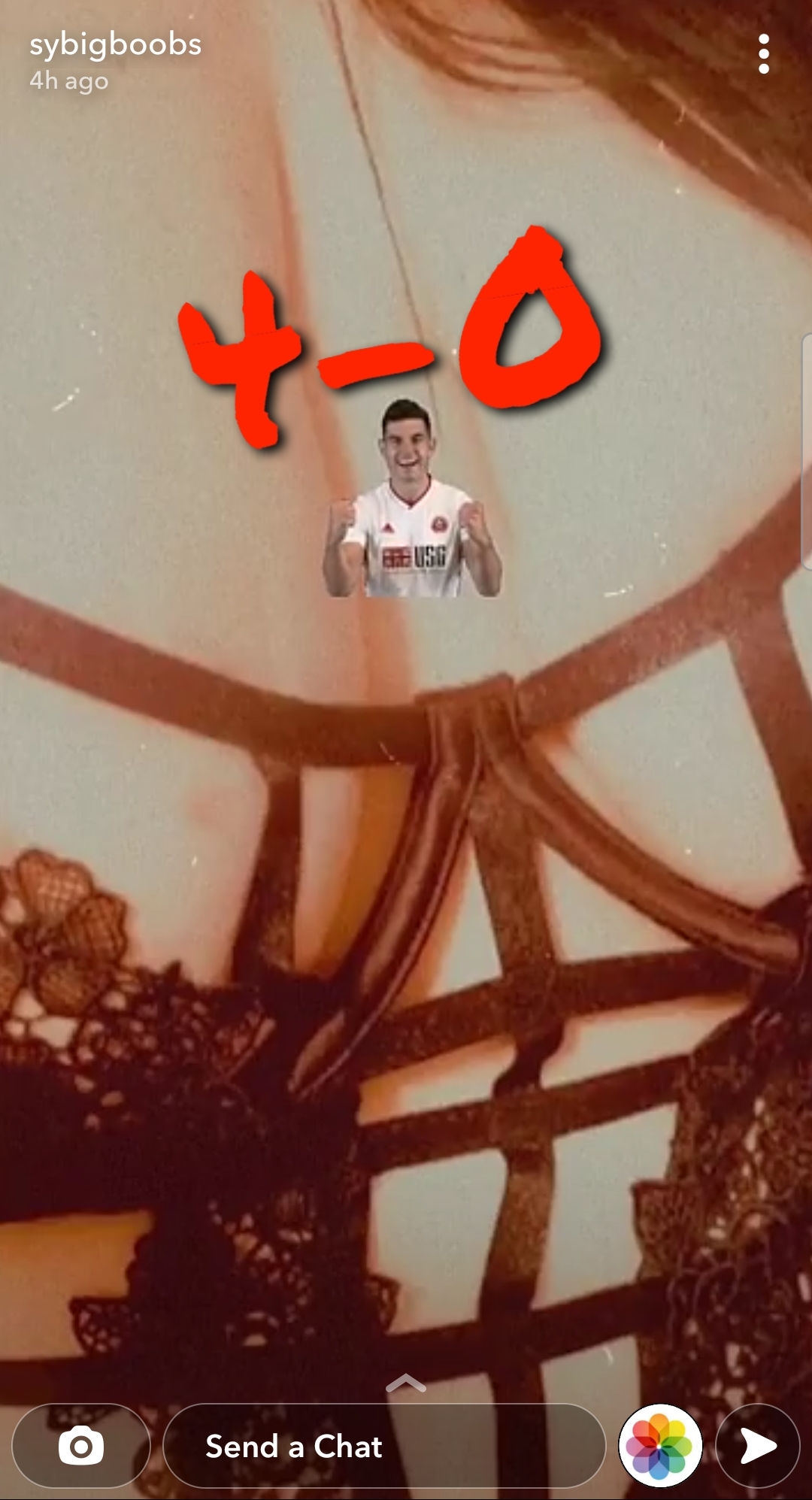
Task: Open the photos gallery icon
Action: (x=659, y=1445)
